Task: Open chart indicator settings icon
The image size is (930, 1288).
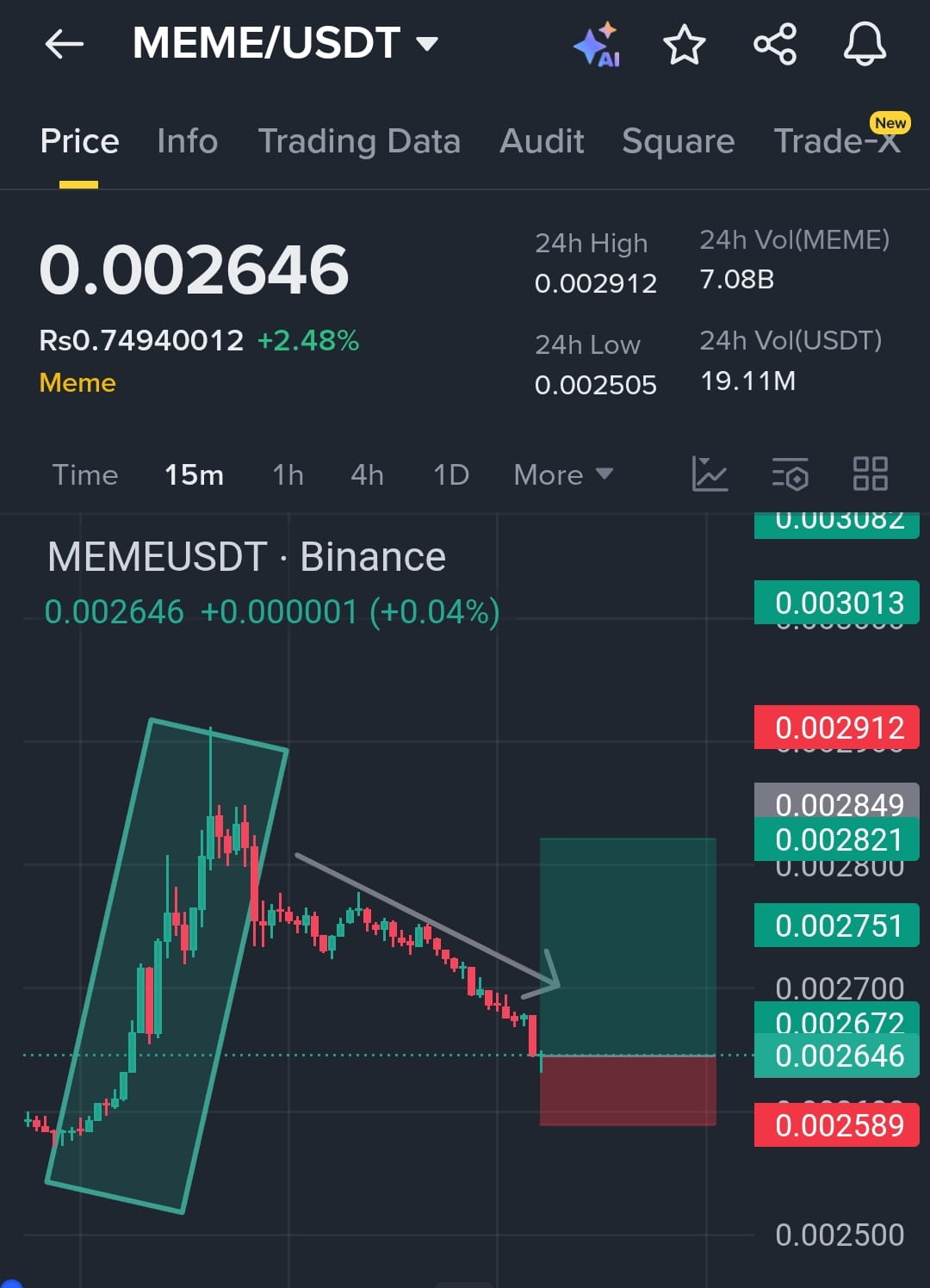Action: pos(790,474)
